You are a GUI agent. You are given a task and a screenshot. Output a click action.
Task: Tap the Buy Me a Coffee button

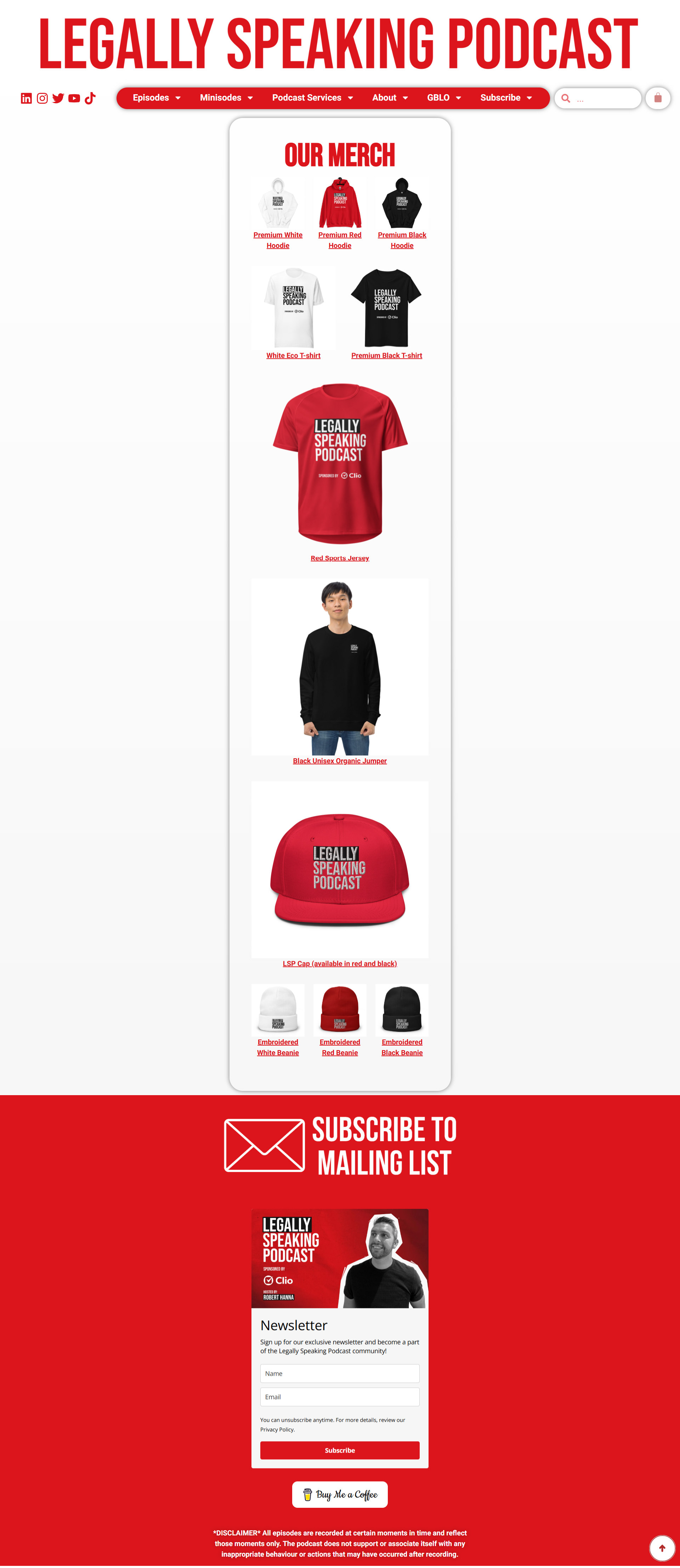click(x=340, y=1494)
